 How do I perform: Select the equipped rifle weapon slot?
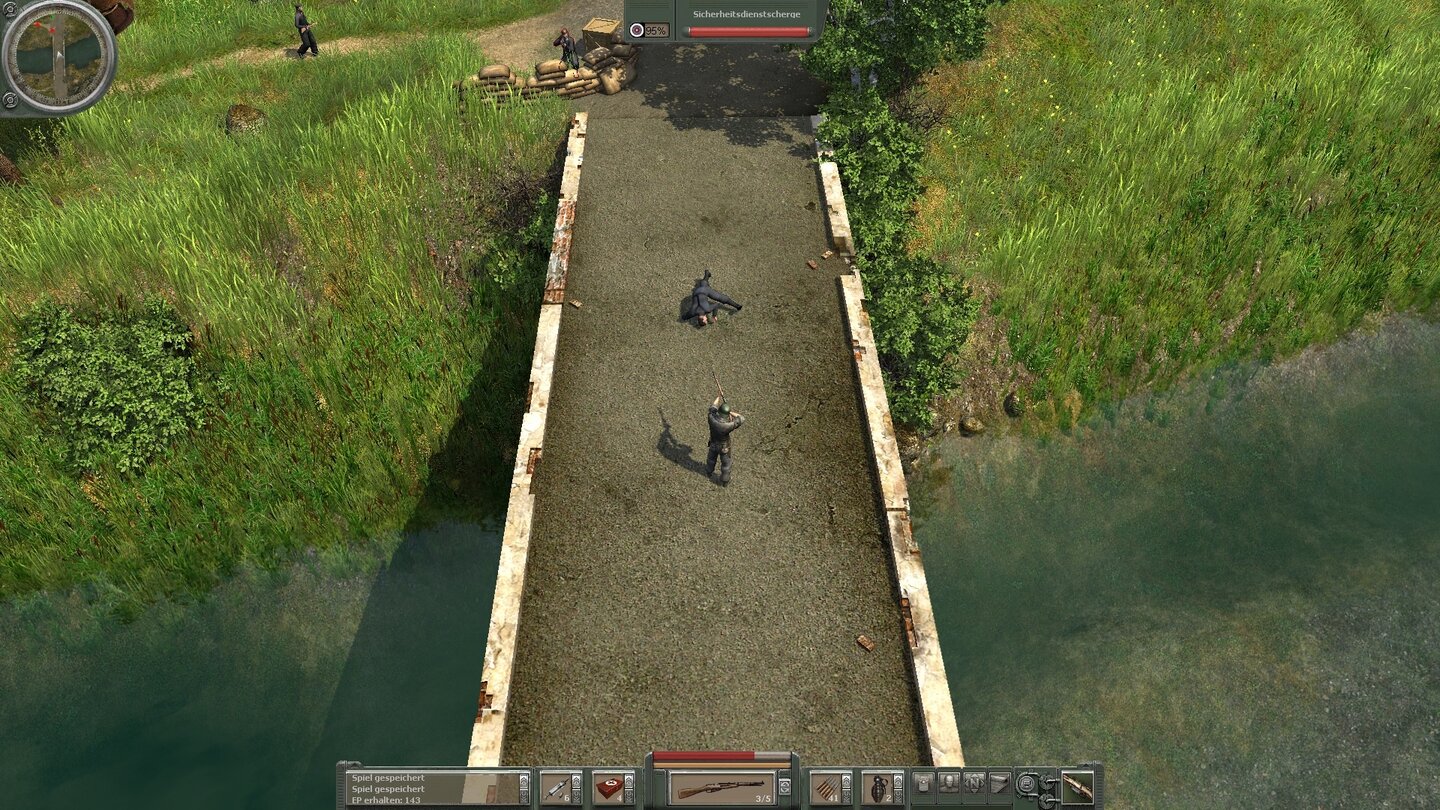[x=721, y=788]
